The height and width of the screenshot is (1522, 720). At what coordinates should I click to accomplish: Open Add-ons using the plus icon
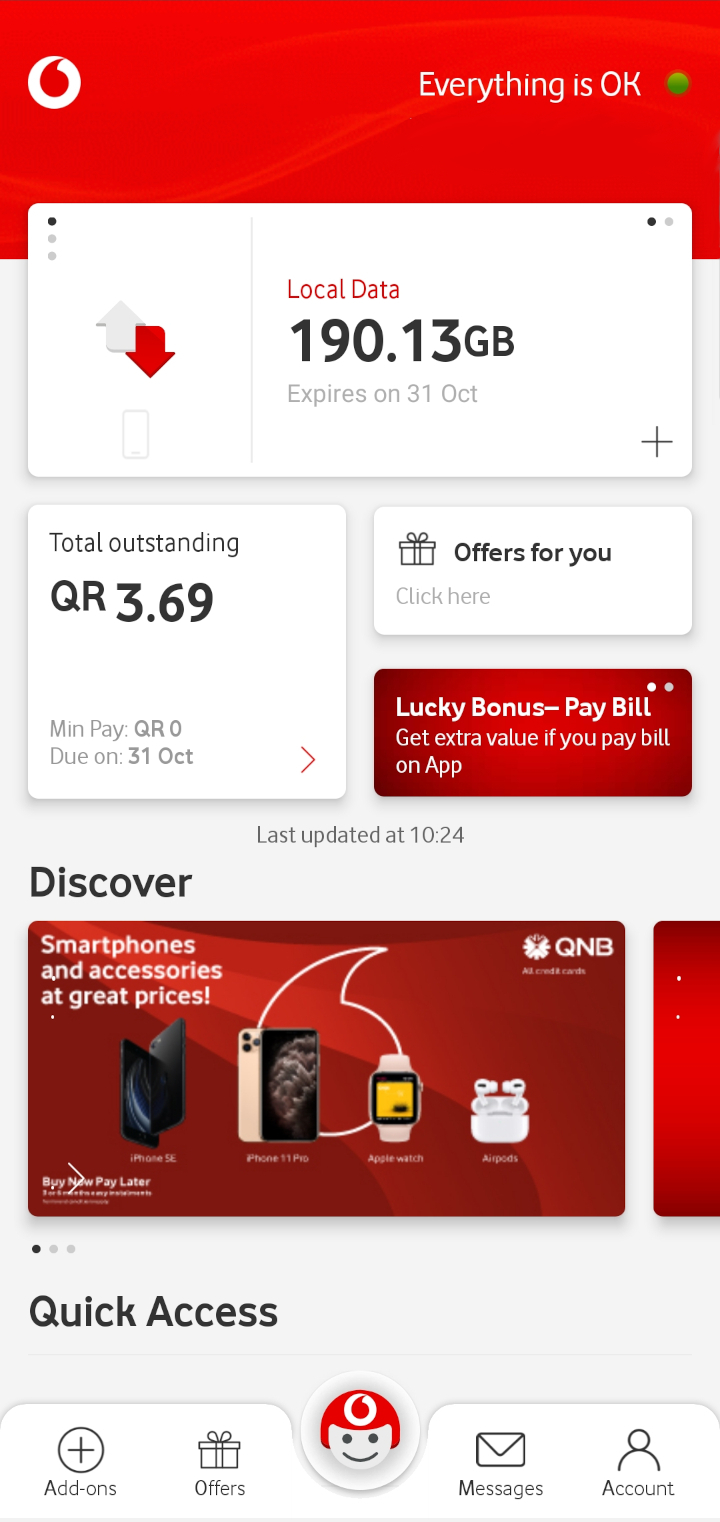80,1448
